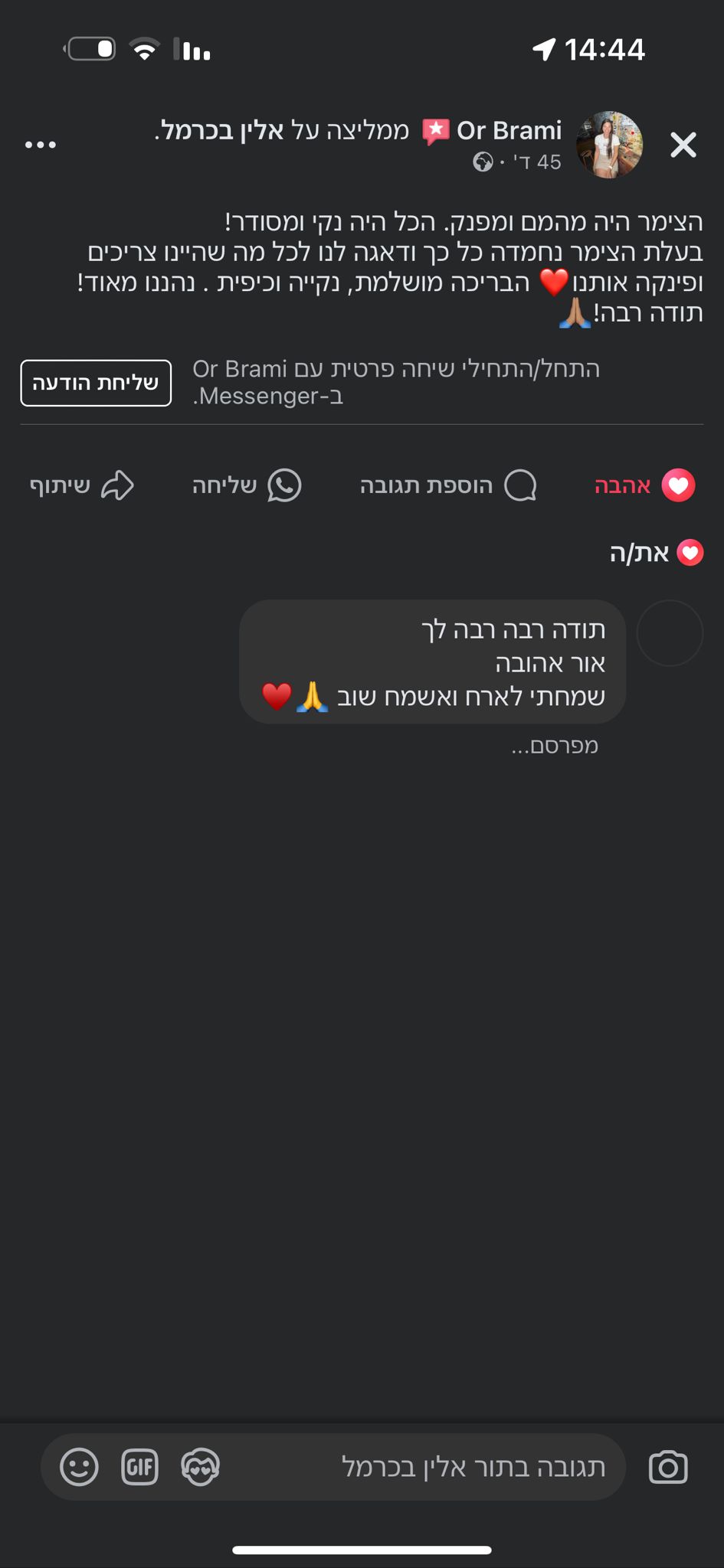This screenshot has width=724, height=1568.
Task: Share the post with שיתוף
Action: click(x=82, y=485)
